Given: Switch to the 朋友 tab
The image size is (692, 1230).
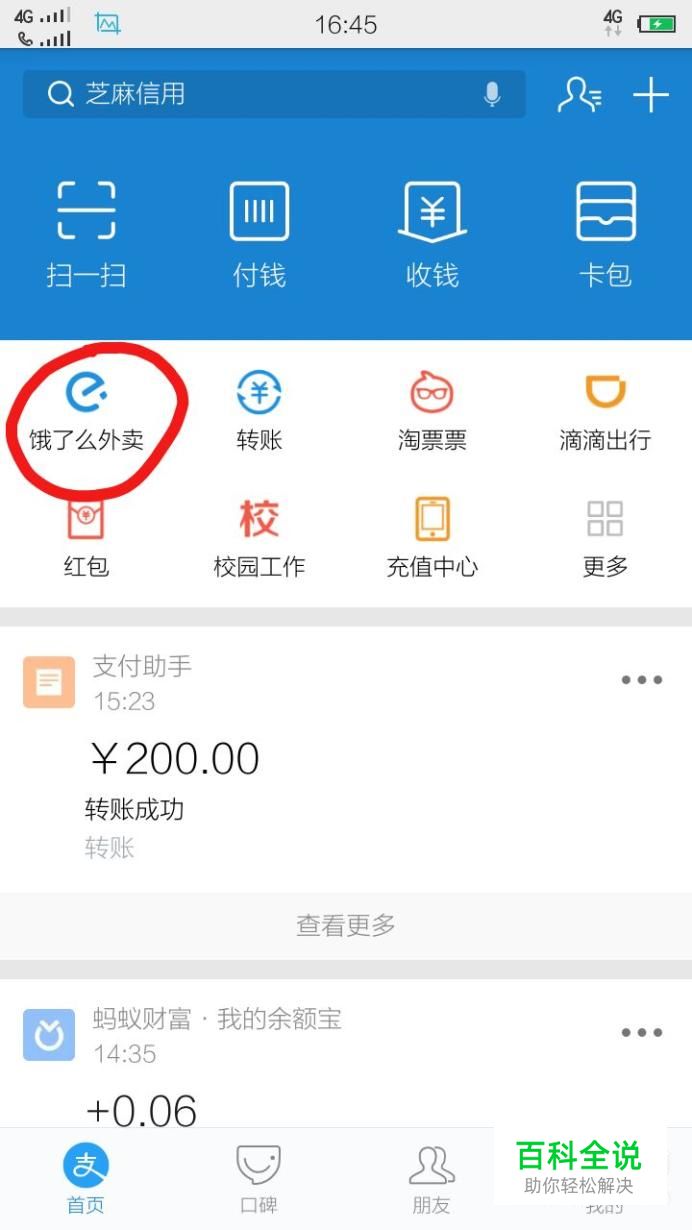Looking at the screenshot, I should [x=432, y=1180].
